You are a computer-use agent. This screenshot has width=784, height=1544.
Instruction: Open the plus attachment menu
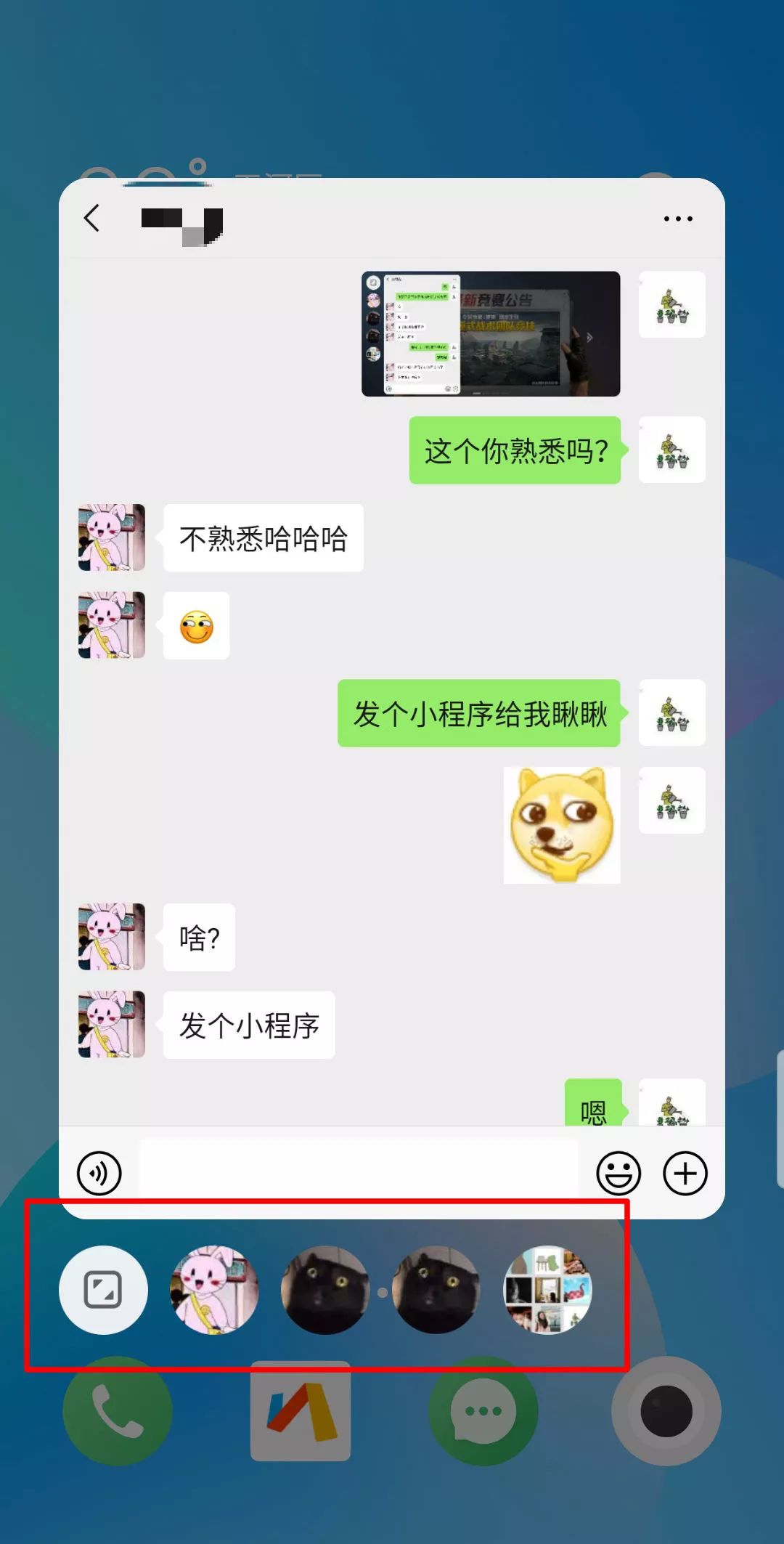point(685,1173)
